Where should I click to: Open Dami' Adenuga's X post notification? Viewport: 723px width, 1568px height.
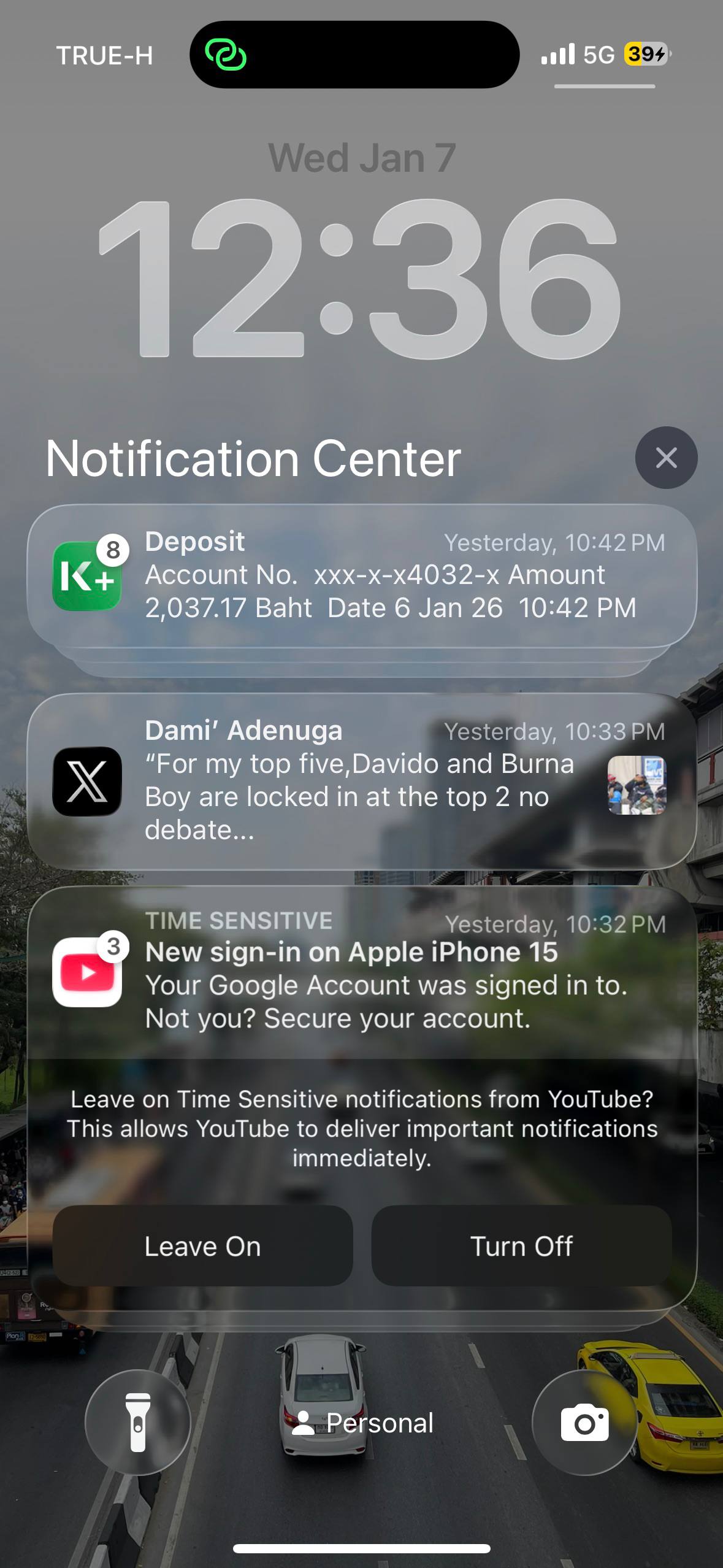click(x=362, y=780)
